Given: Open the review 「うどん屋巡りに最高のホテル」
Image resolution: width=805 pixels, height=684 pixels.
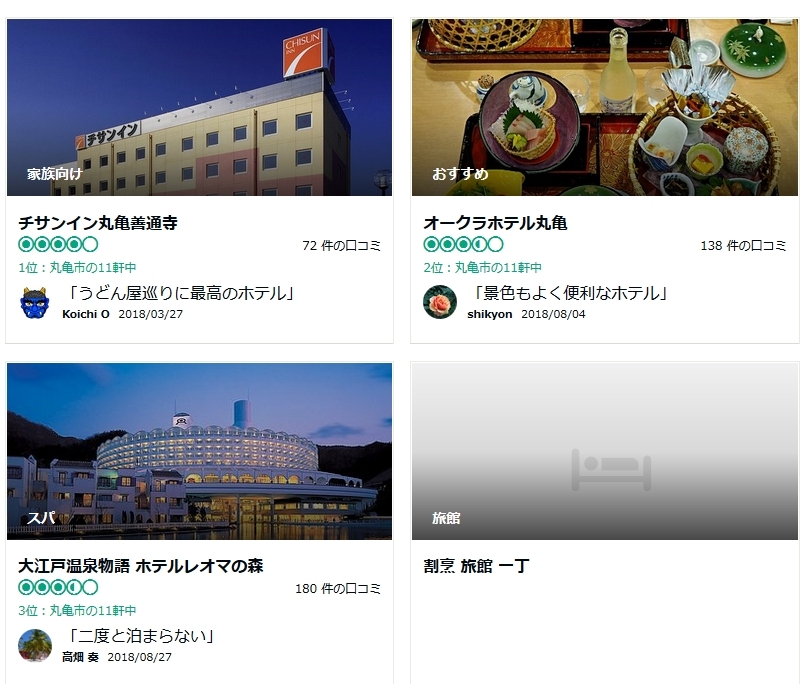Looking at the screenshot, I should point(181,293).
